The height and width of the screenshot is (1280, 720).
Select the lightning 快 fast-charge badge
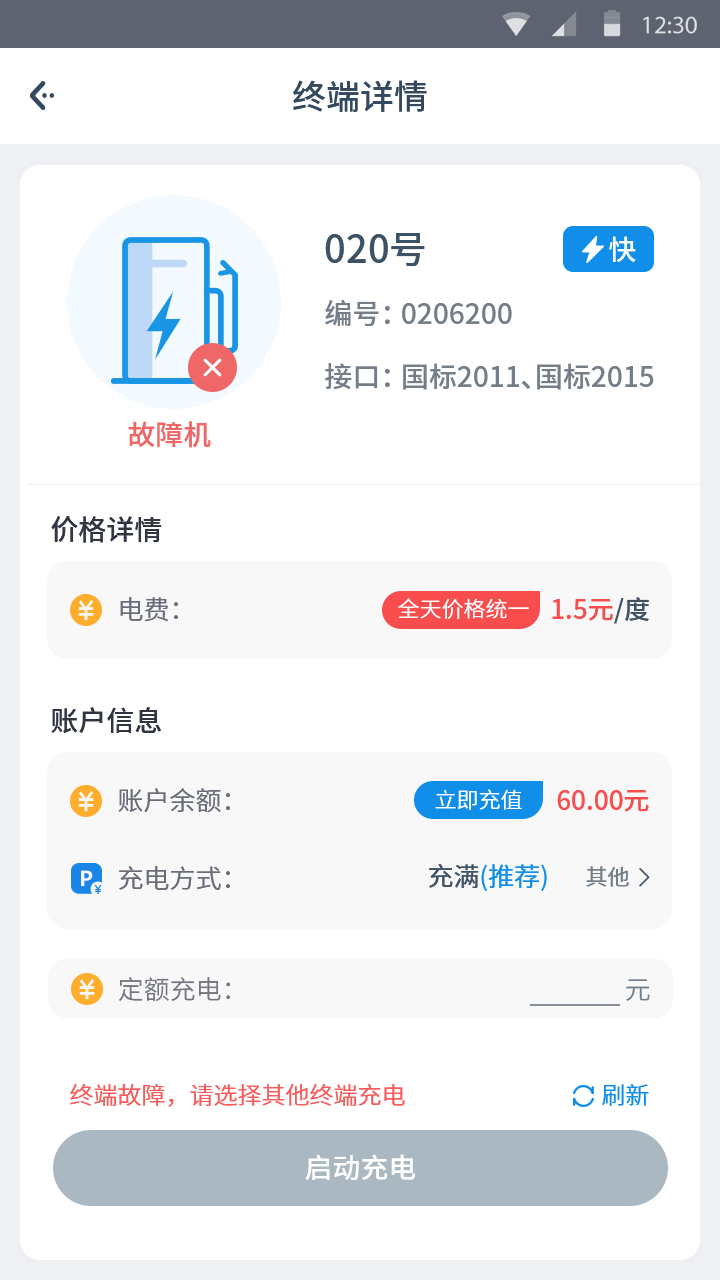click(x=608, y=249)
